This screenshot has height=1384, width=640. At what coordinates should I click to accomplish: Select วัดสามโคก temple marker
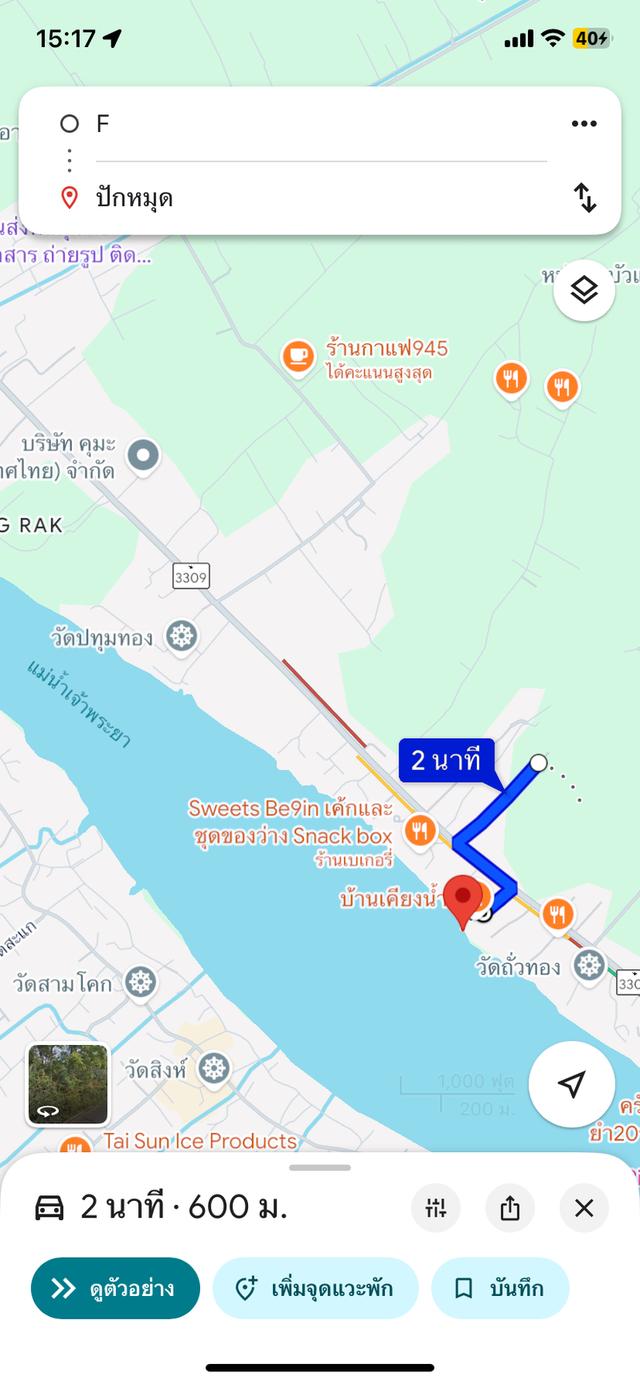[142, 982]
